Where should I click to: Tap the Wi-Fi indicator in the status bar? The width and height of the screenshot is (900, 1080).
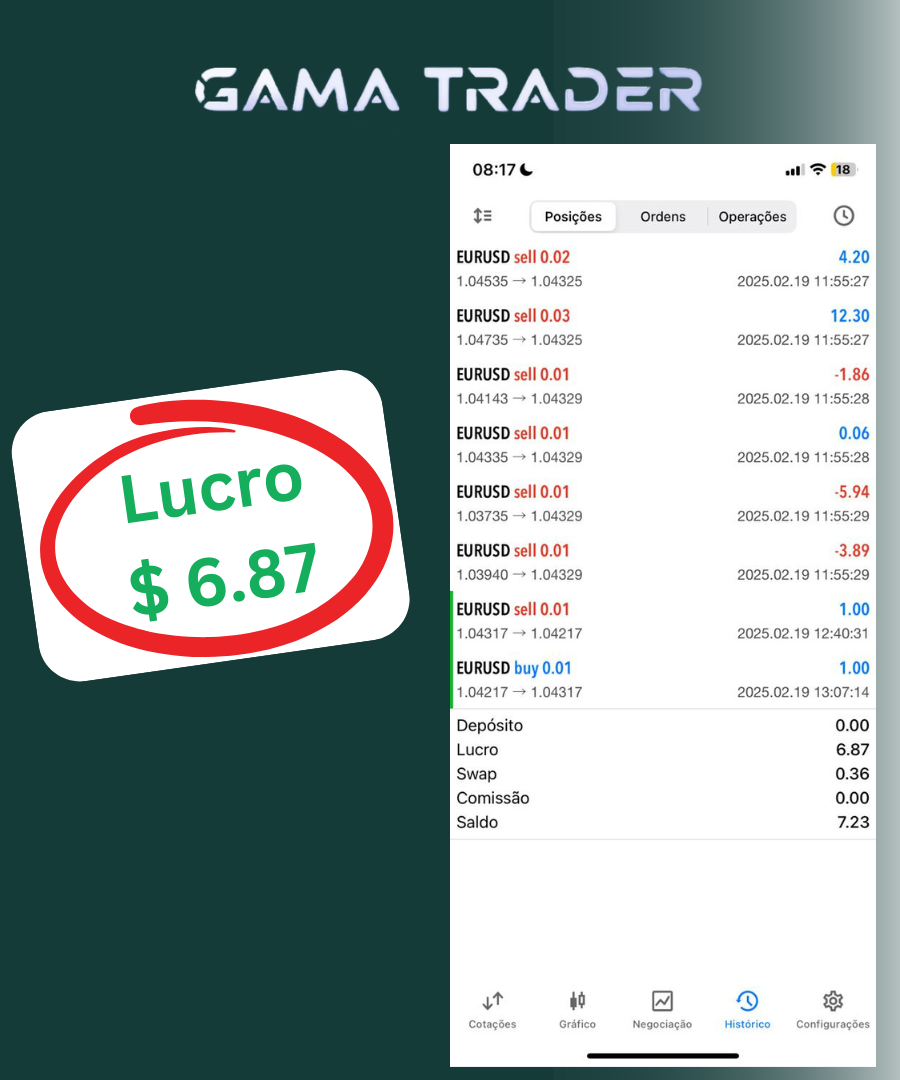click(x=816, y=169)
